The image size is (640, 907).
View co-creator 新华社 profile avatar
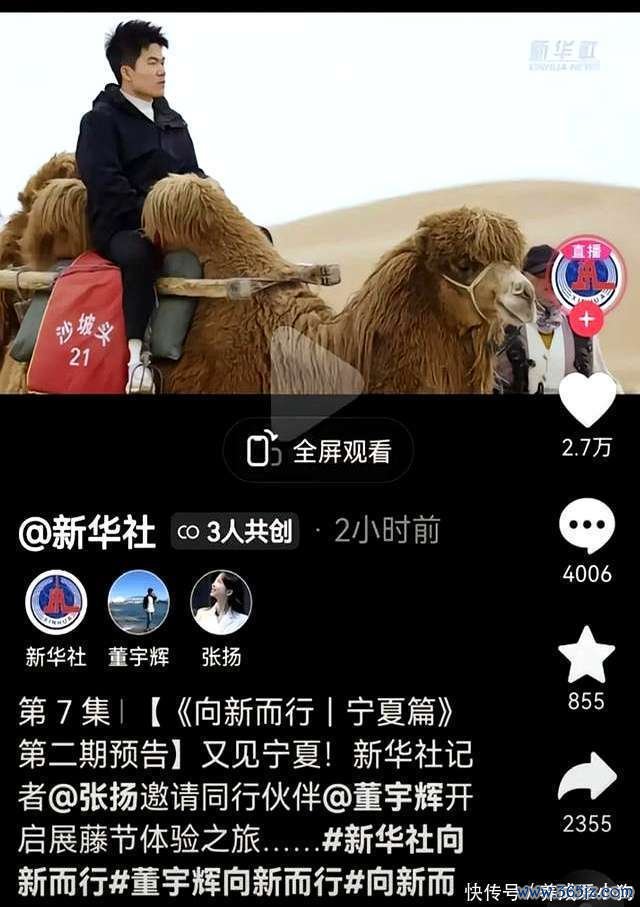click(56, 601)
